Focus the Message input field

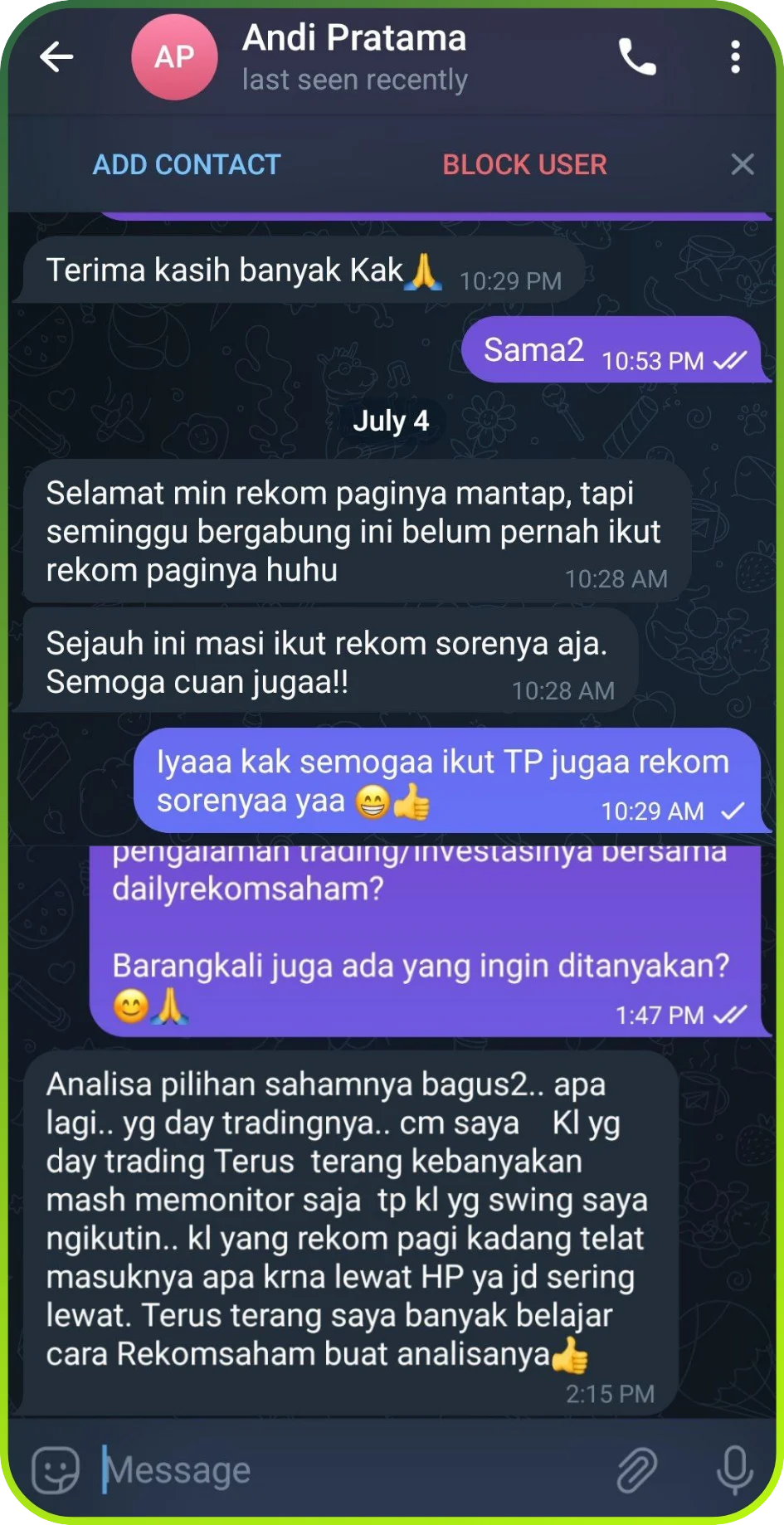tap(348, 1469)
